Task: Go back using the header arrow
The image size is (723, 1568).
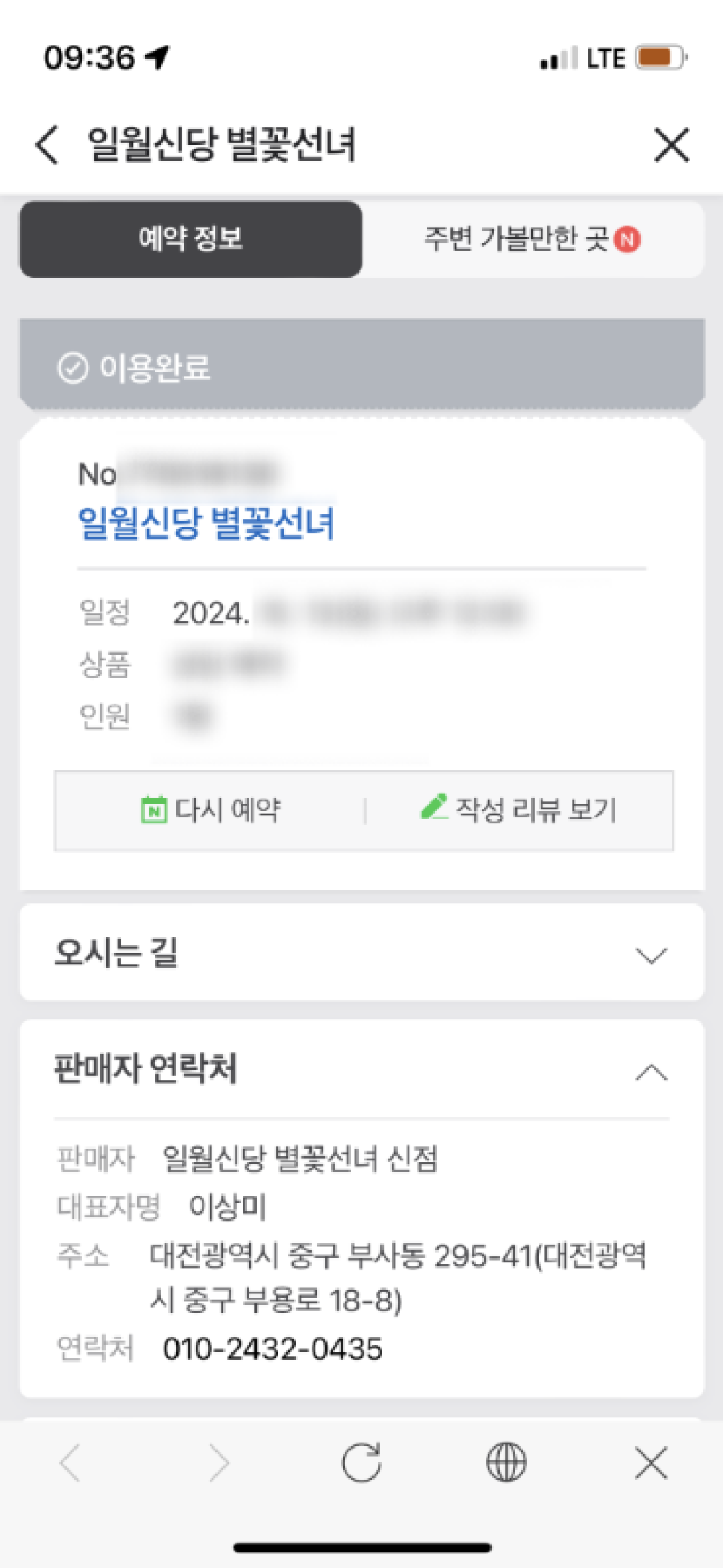Action: click(48, 145)
